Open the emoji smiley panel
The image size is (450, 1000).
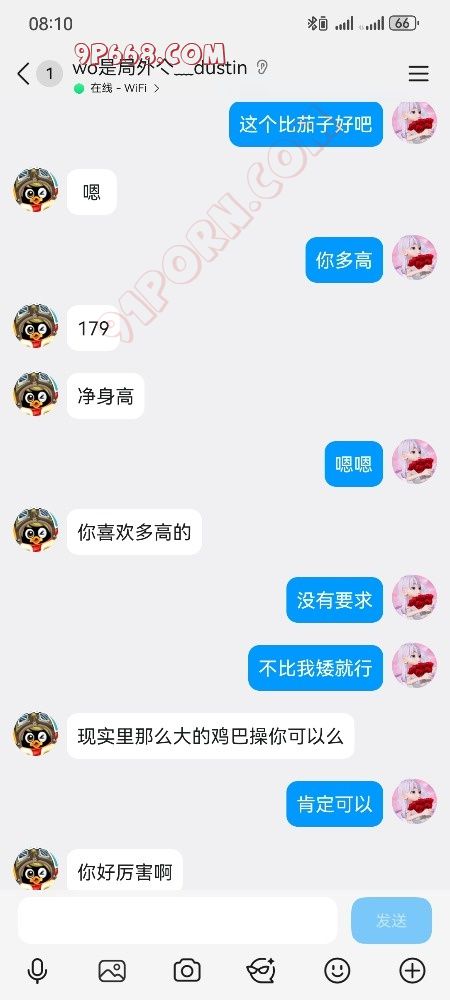(x=337, y=971)
